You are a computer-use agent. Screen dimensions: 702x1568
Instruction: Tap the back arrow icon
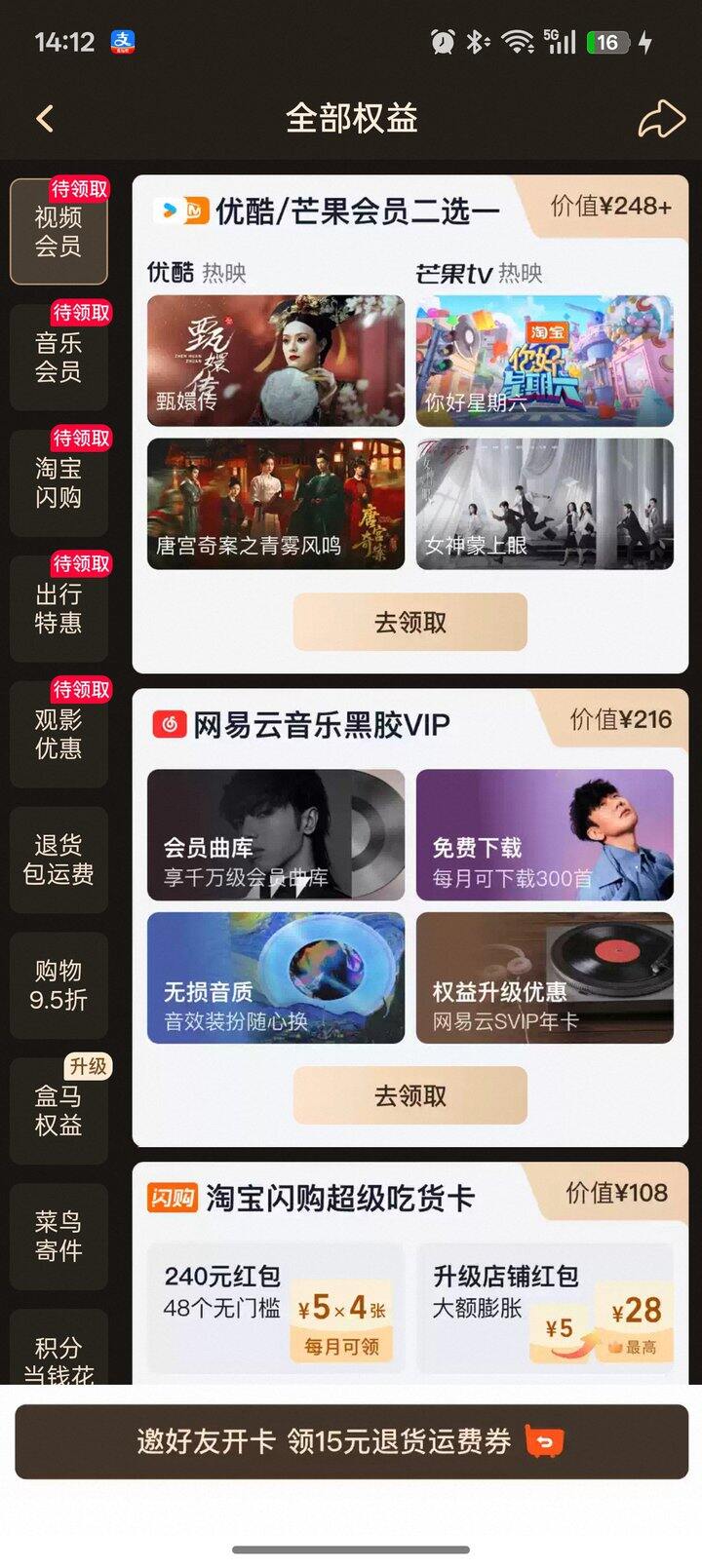pos(44,117)
